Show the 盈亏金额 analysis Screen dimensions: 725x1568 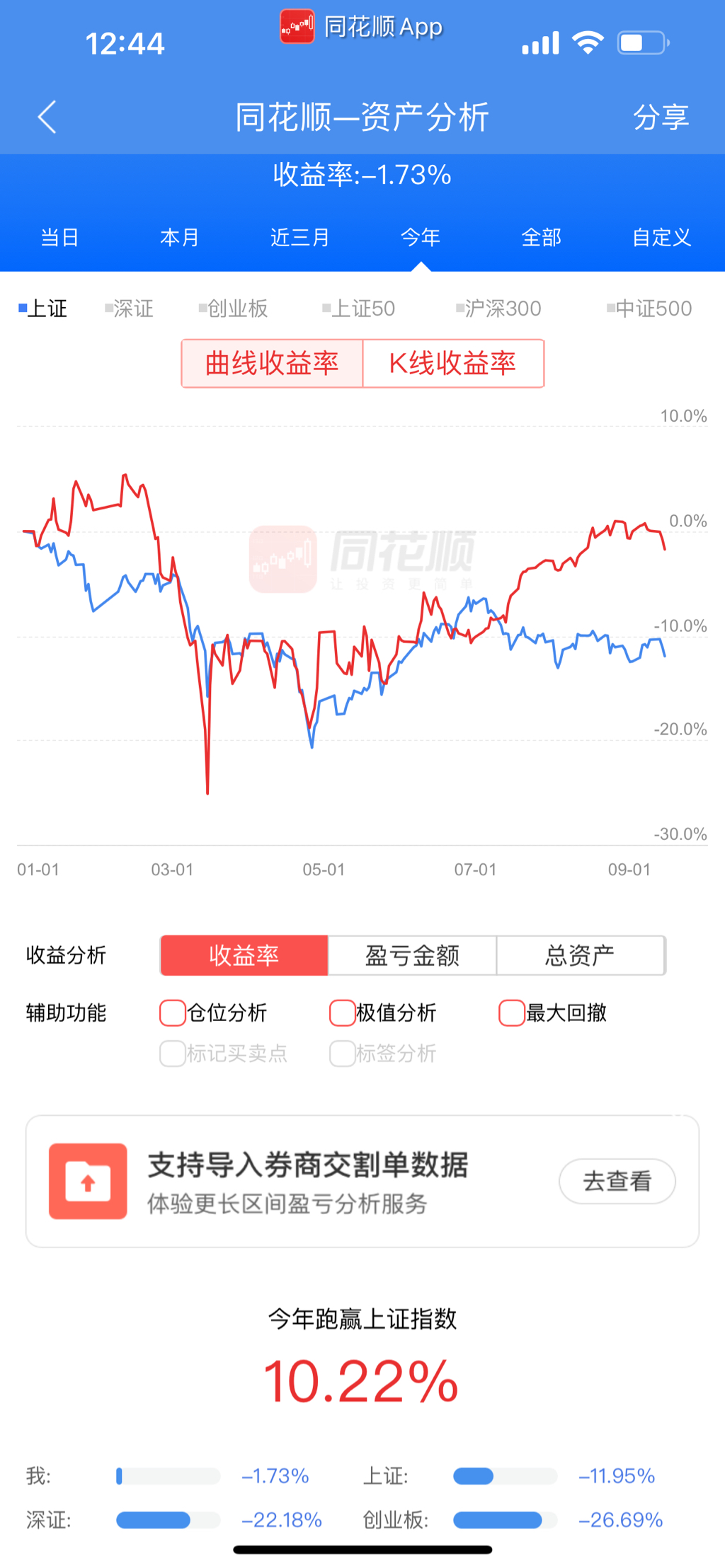pos(412,956)
